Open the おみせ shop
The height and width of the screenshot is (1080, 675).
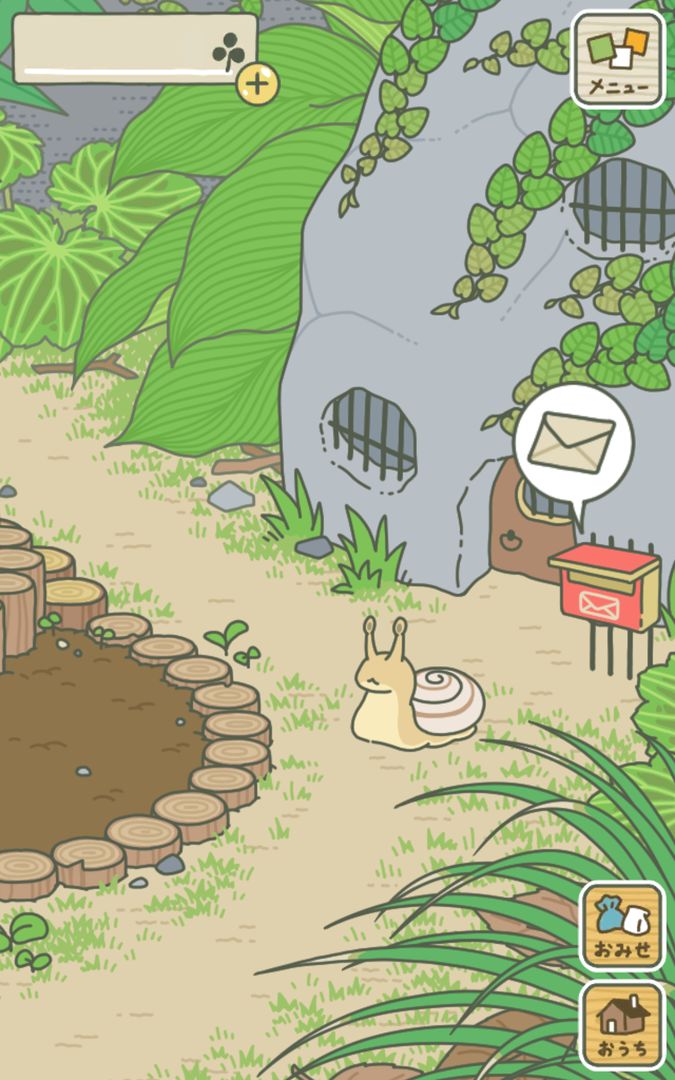(621, 925)
